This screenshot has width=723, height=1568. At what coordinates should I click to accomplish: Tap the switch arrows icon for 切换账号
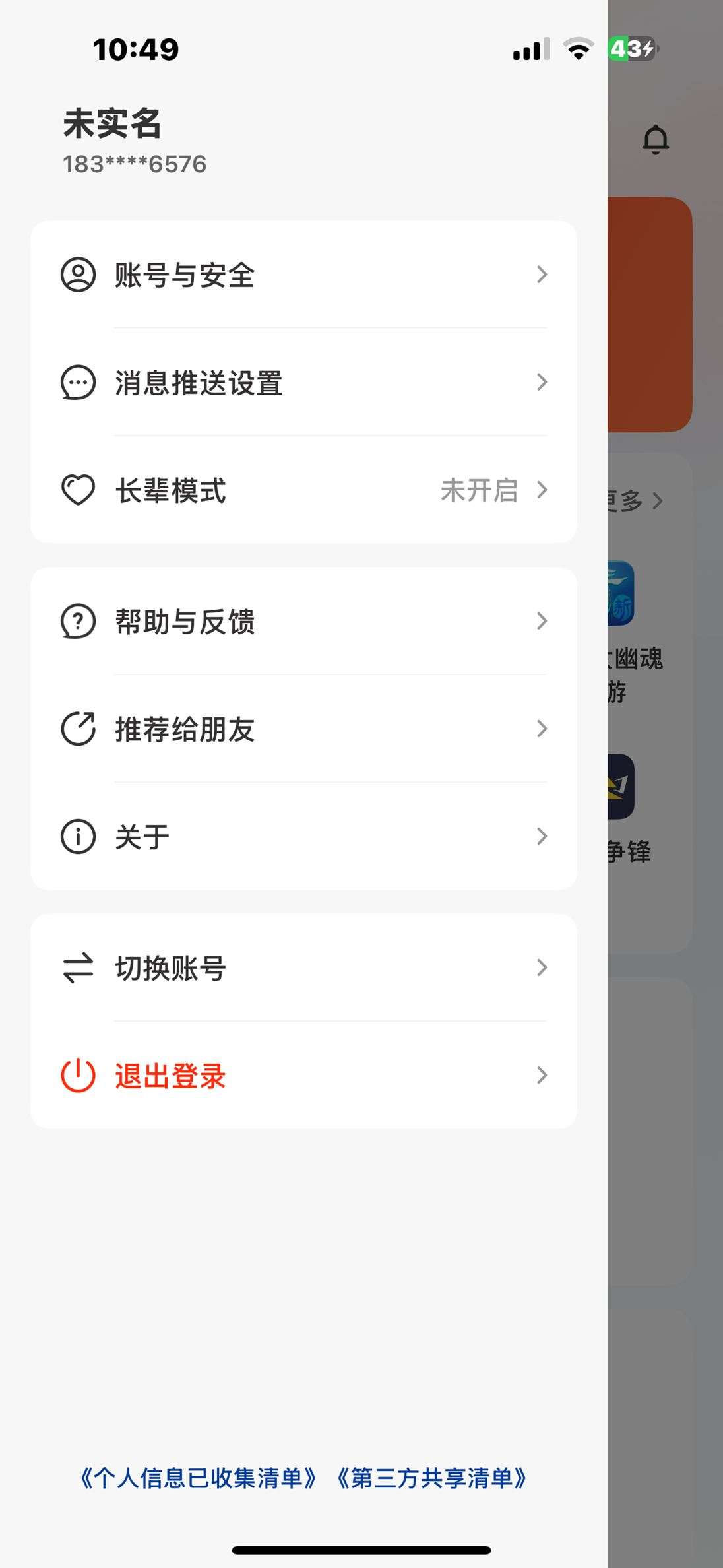coord(78,968)
